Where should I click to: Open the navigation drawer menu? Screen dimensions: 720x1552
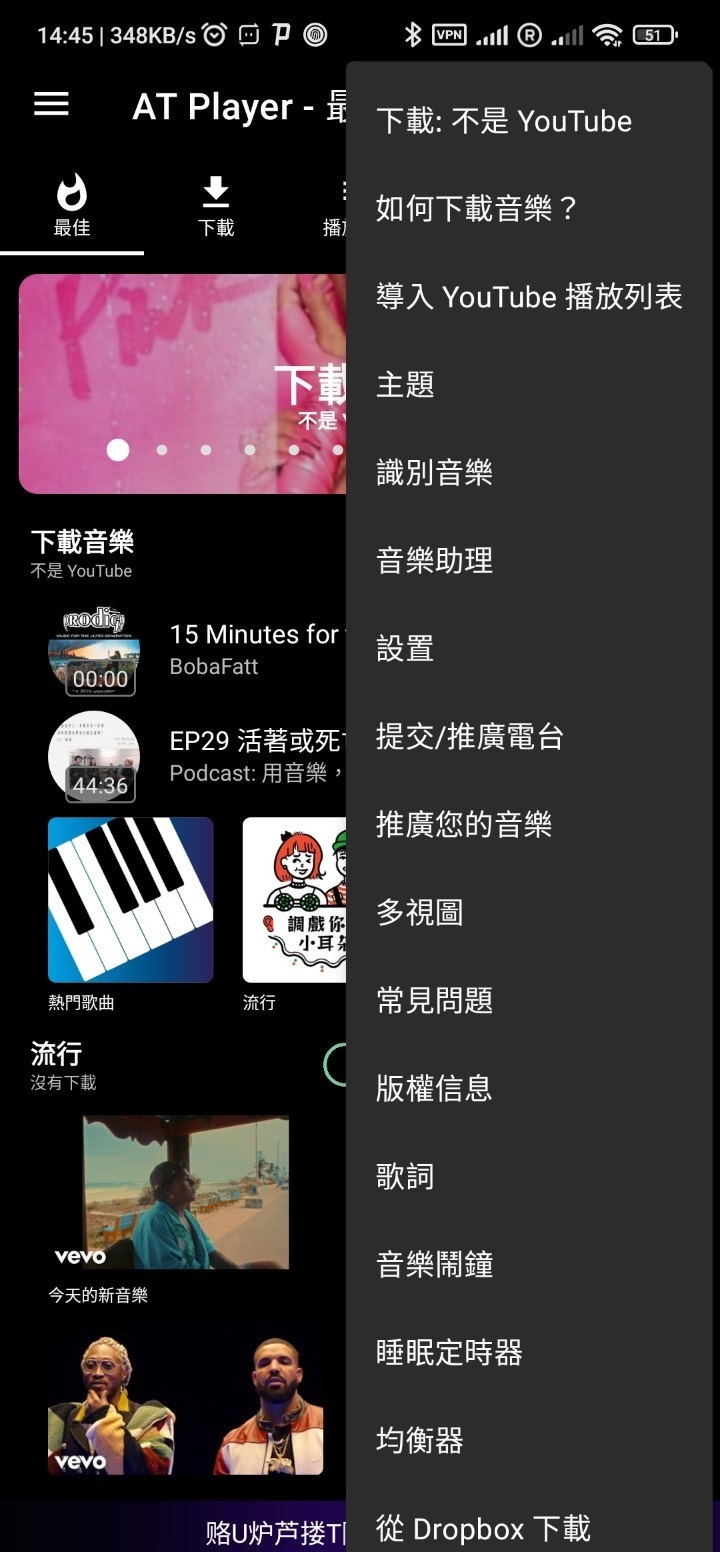pos(51,105)
